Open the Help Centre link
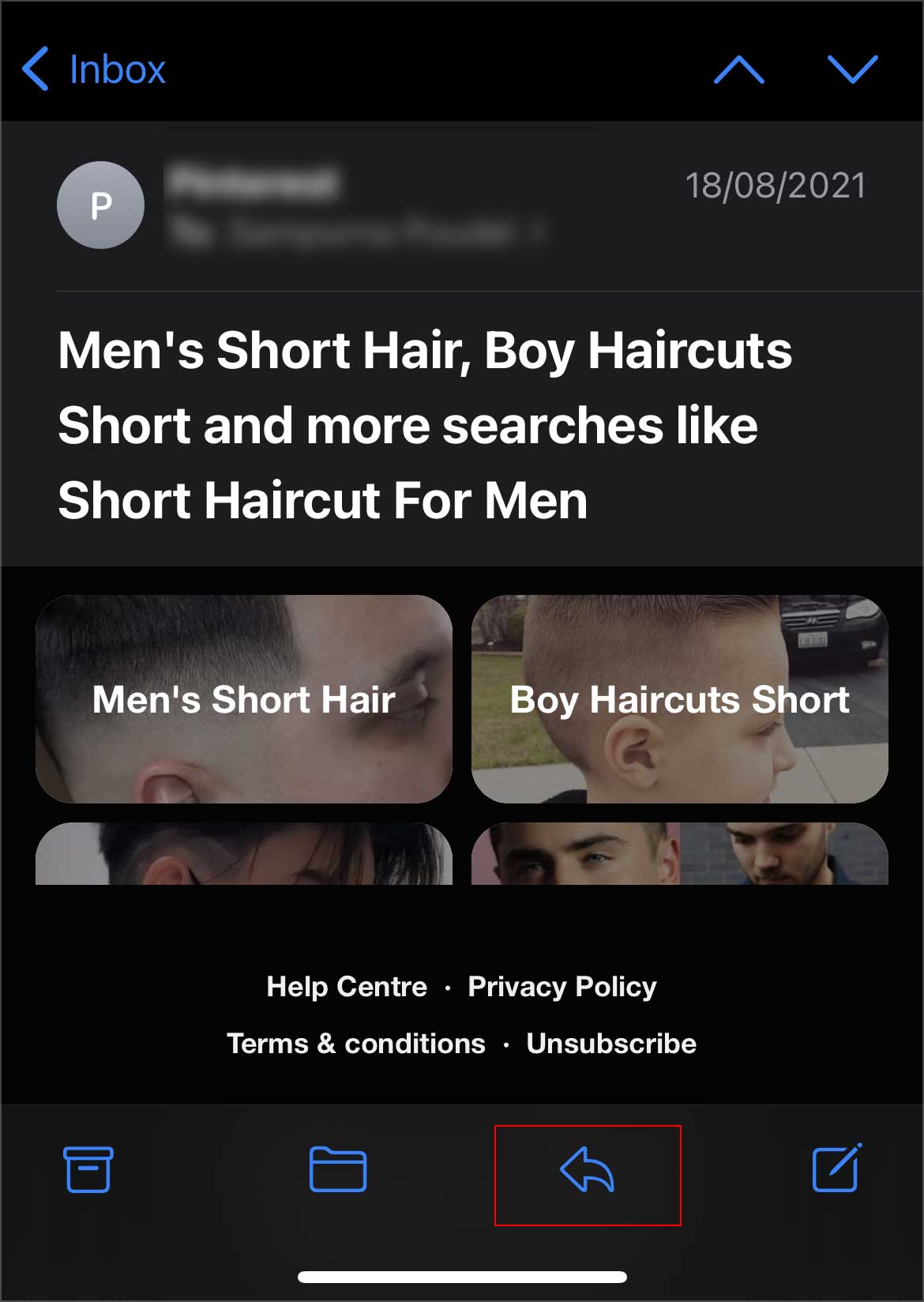Image resolution: width=924 pixels, height=1302 pixels. (347, 986)
